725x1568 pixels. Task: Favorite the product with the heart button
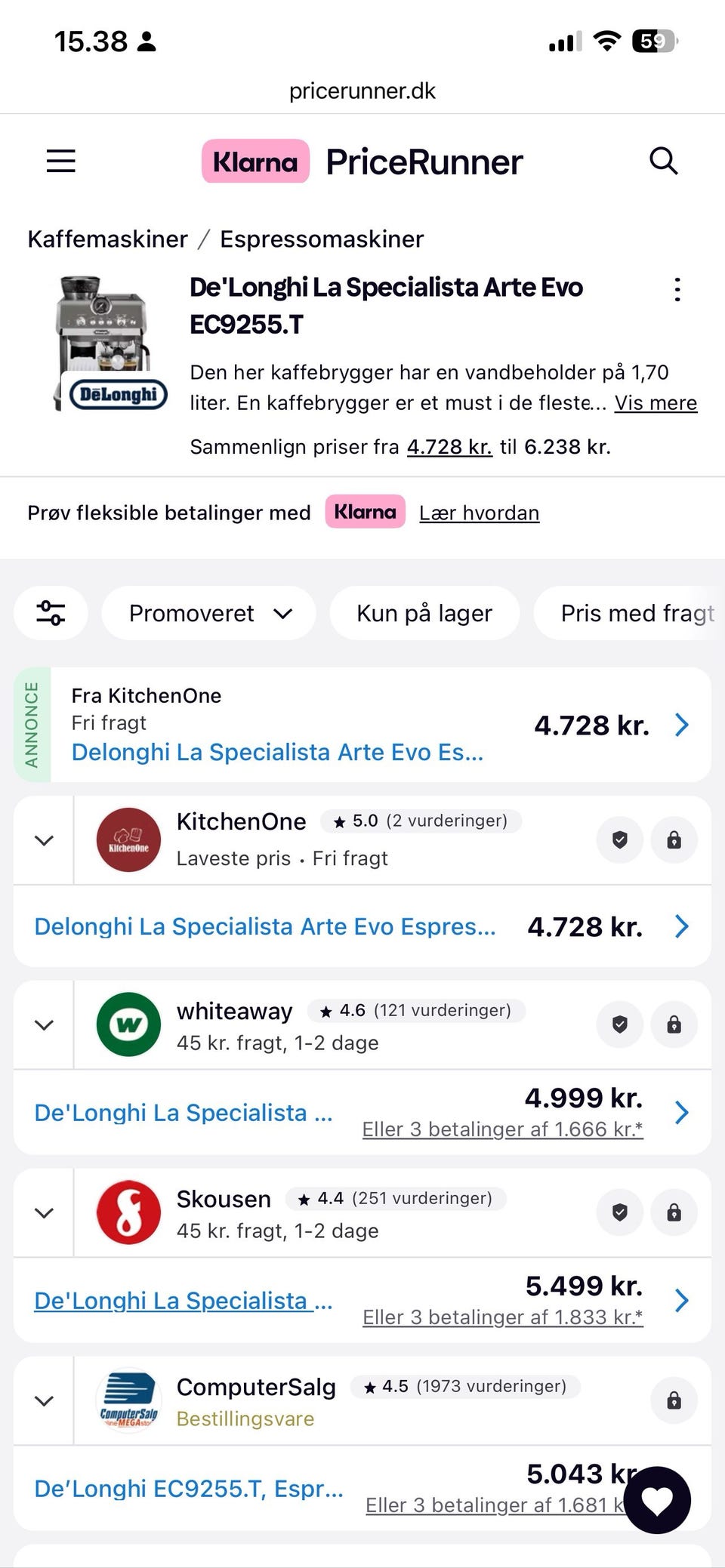(656, 1501)
